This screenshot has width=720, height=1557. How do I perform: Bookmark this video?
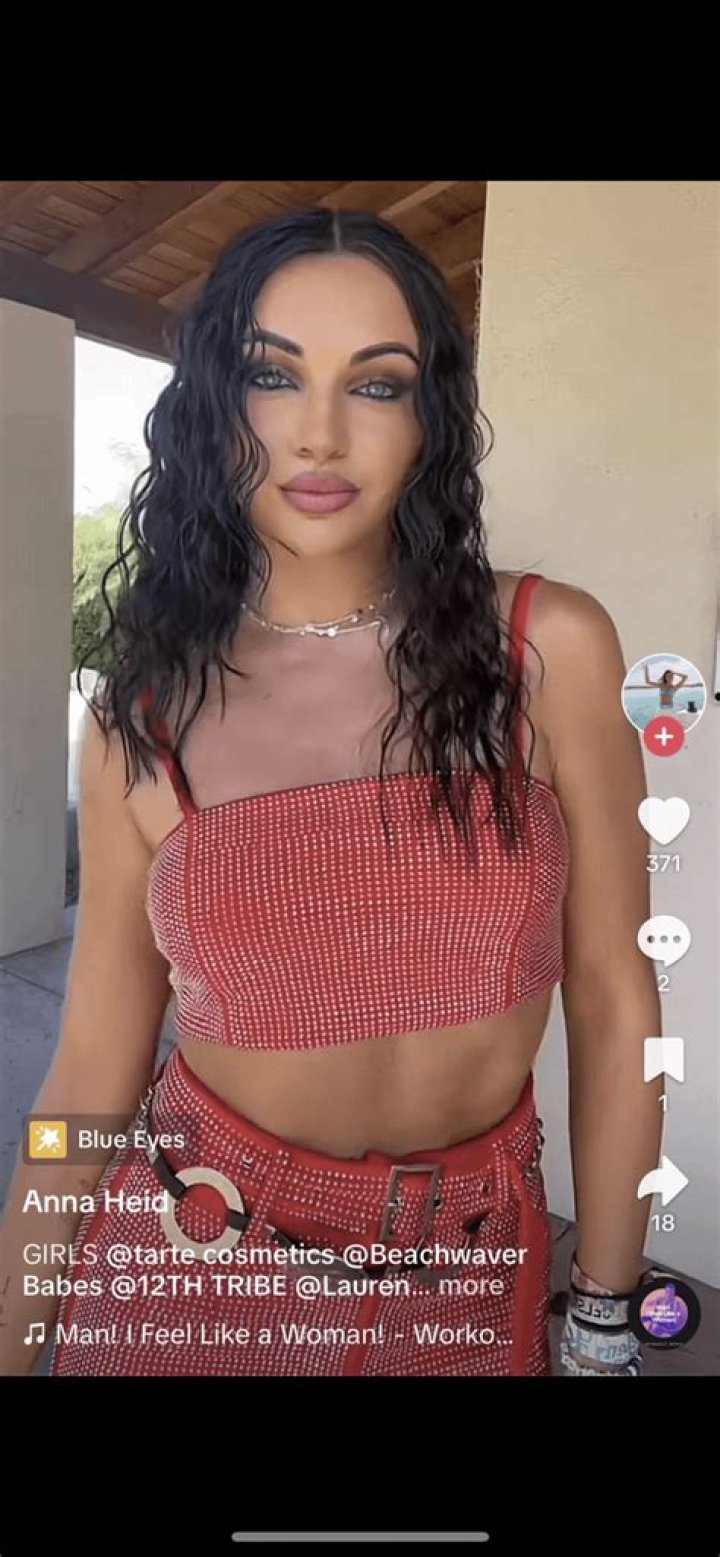pos(663,1060)
